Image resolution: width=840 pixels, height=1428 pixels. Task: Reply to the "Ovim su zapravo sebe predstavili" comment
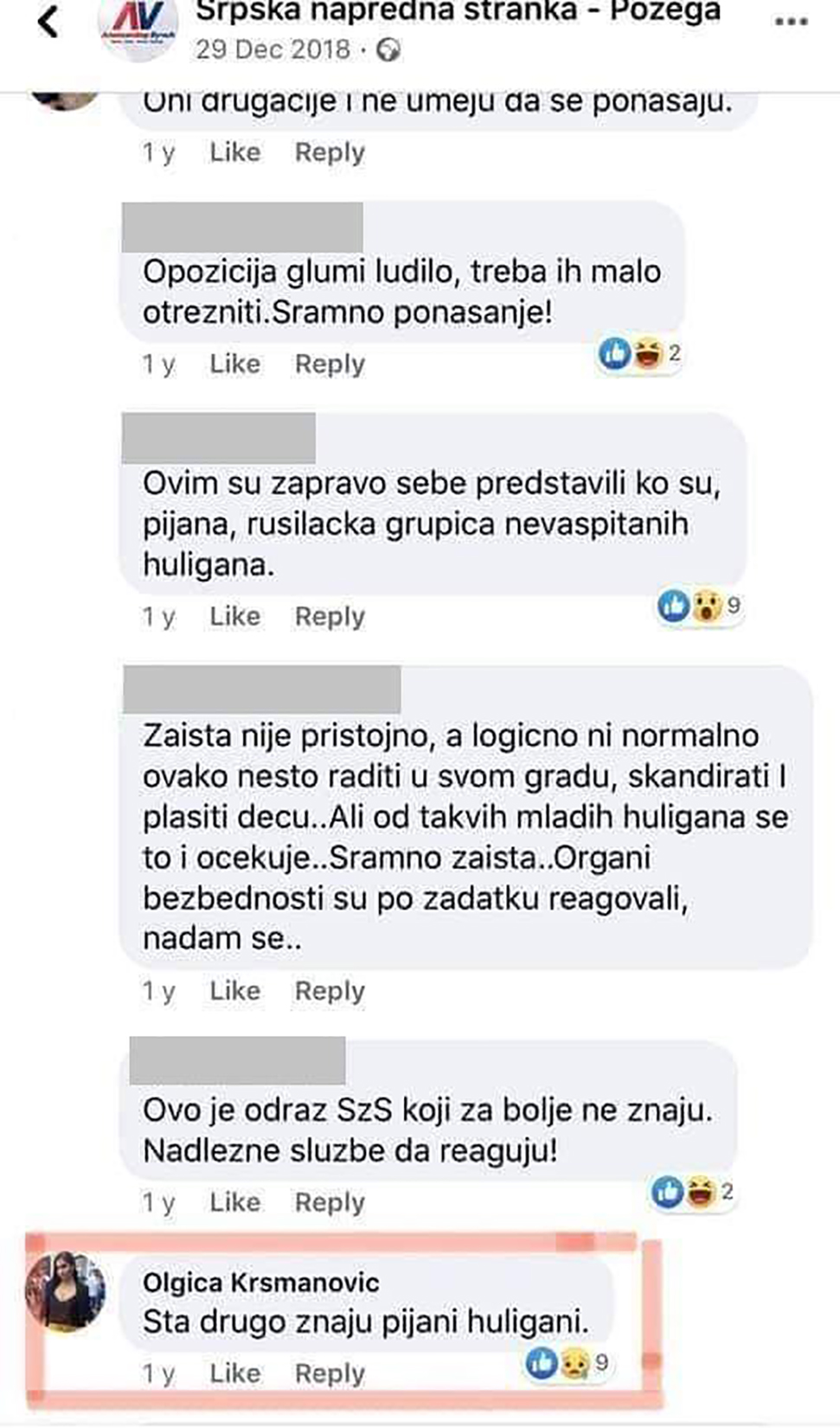pos(330,616)
